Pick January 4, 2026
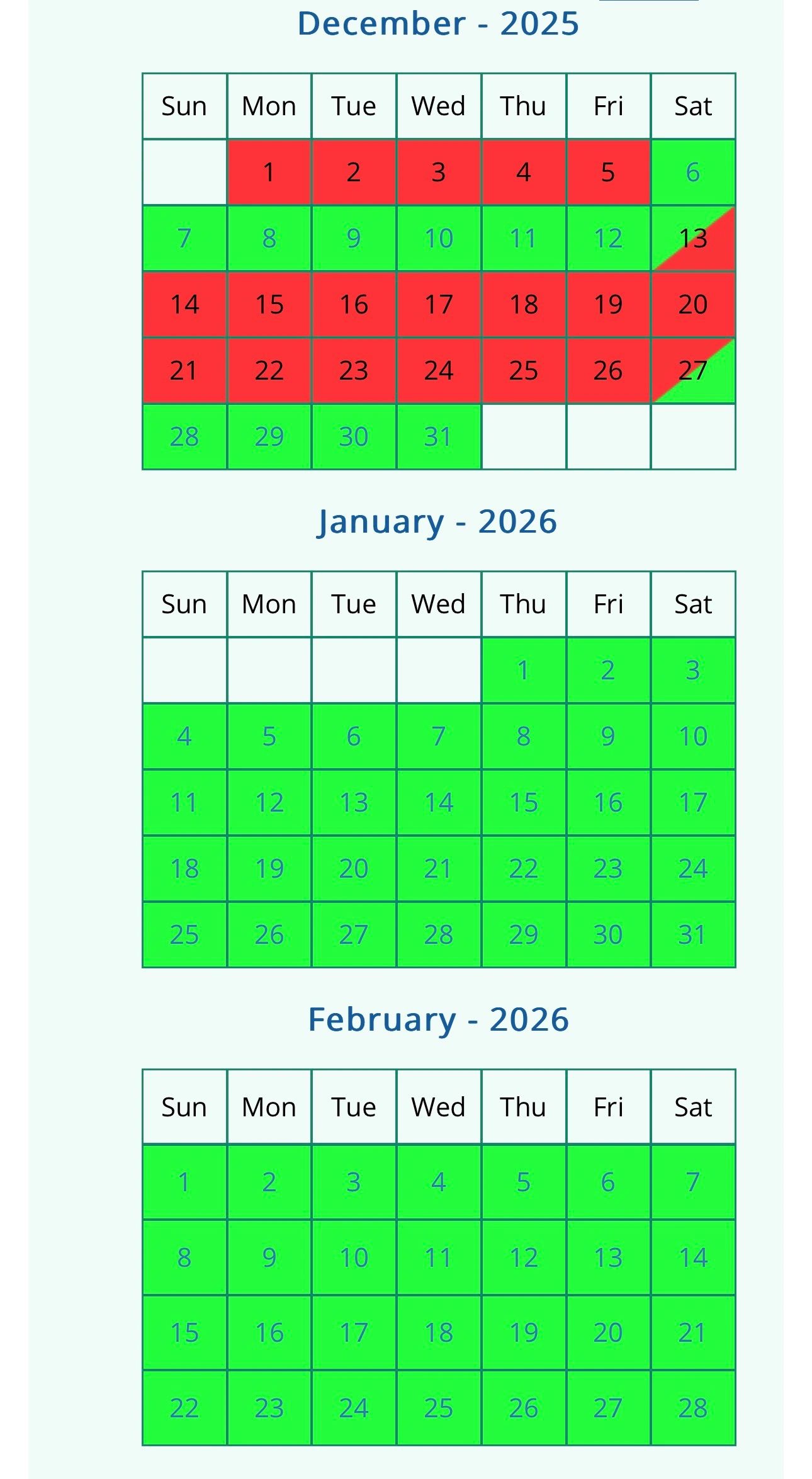The image size is (812, 1479). (x=184, y=736)
